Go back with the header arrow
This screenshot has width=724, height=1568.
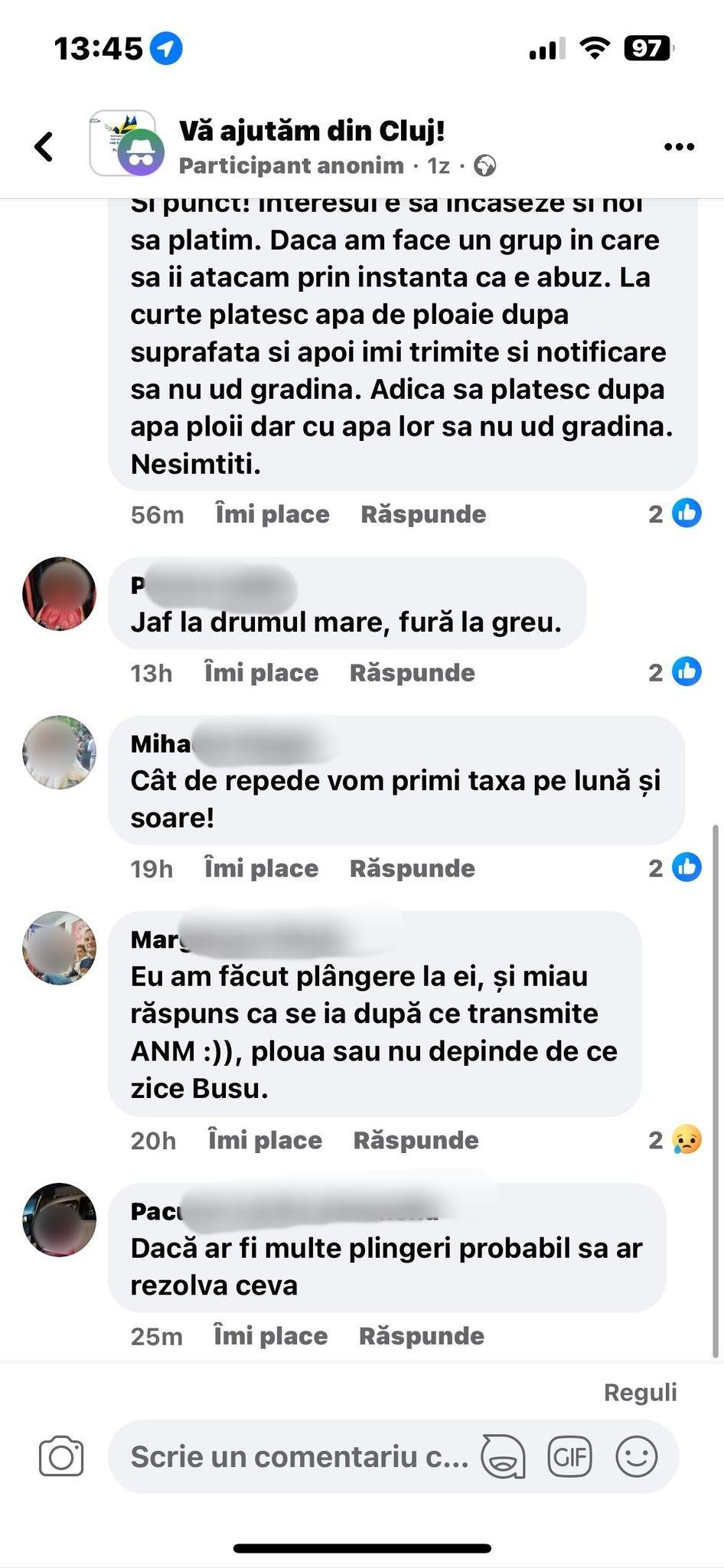[x=44, y=146]
